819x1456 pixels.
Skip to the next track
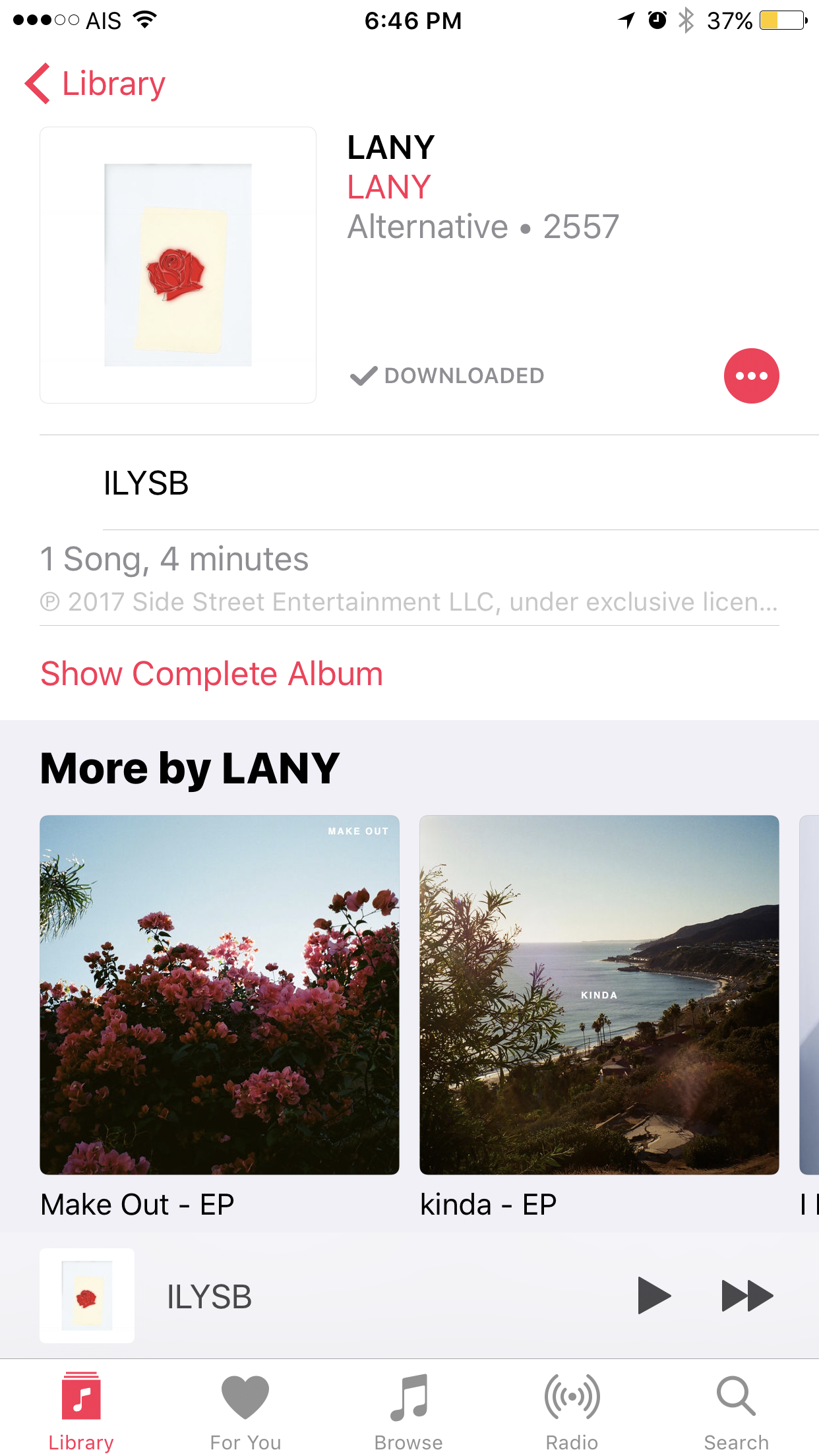[747, 1296]
